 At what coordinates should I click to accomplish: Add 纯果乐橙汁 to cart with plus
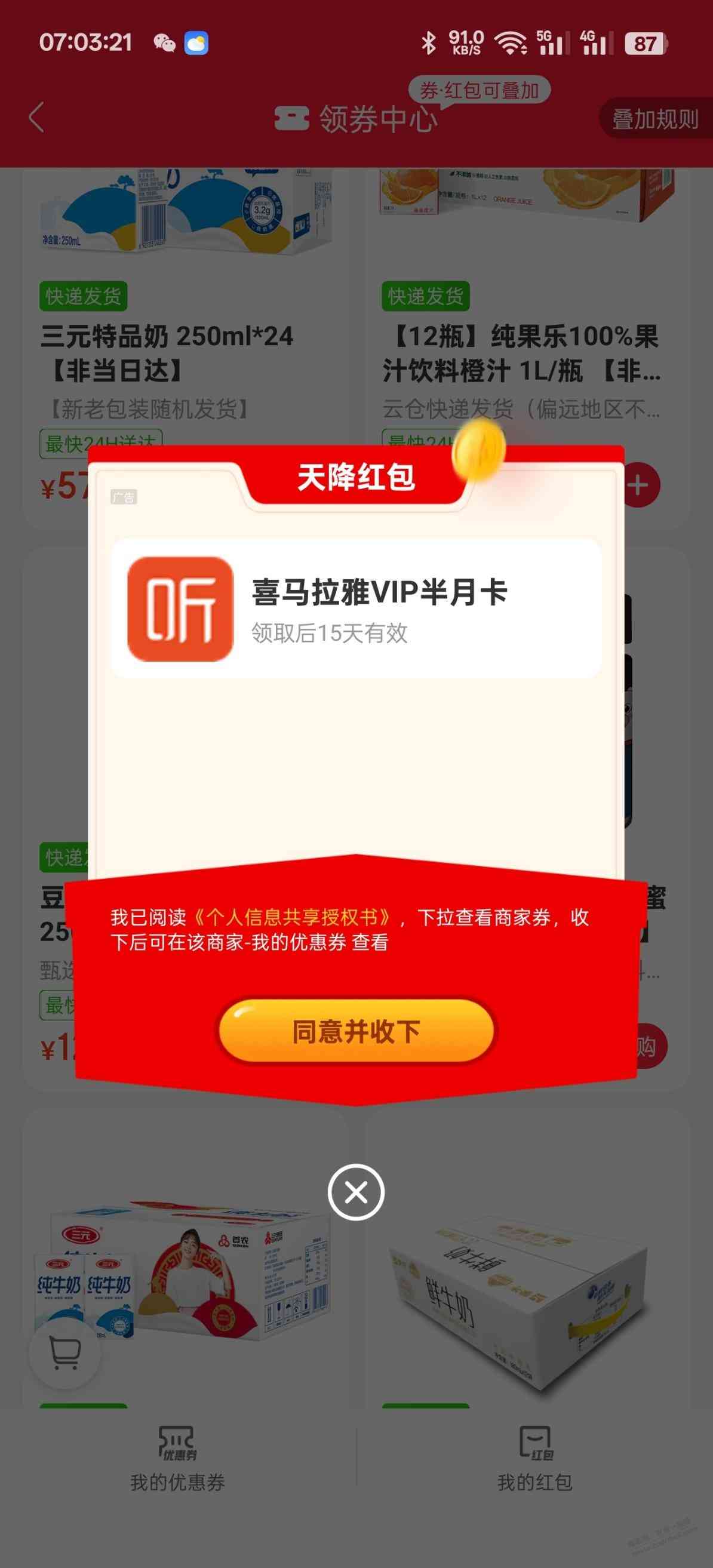tap(640, 485)
